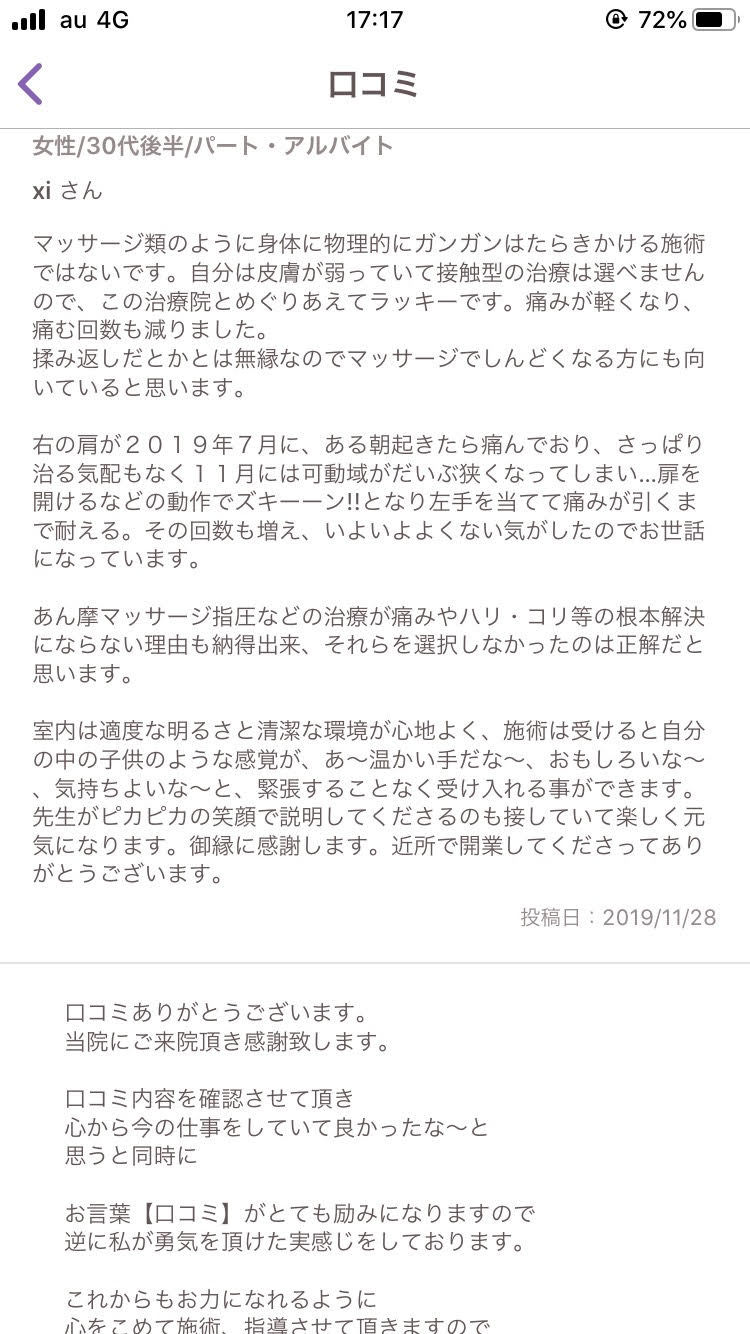Go back from the 口コミ review page
The height and width of the screenshot is (1334, 750).
(32, 84)
